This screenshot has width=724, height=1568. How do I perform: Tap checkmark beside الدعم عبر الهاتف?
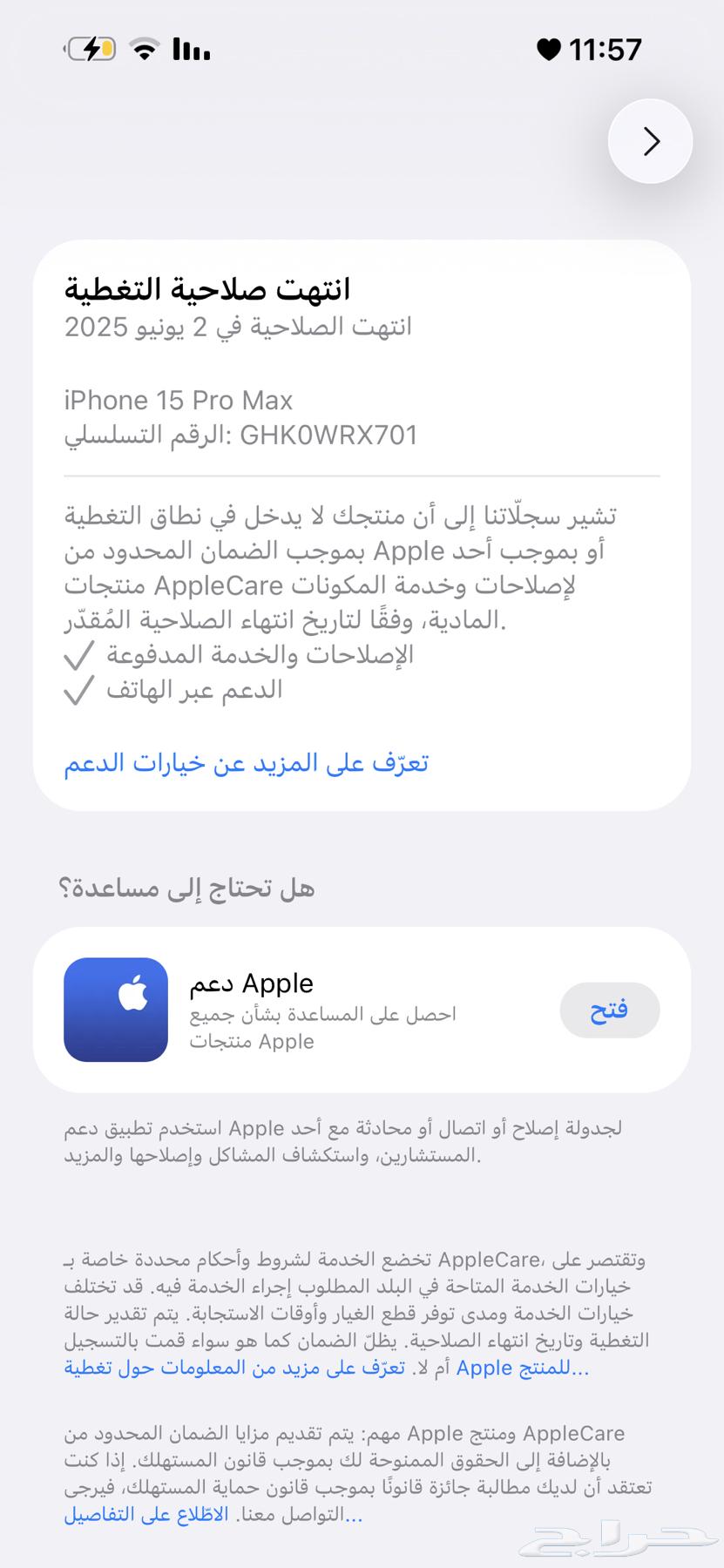(79, 692)
